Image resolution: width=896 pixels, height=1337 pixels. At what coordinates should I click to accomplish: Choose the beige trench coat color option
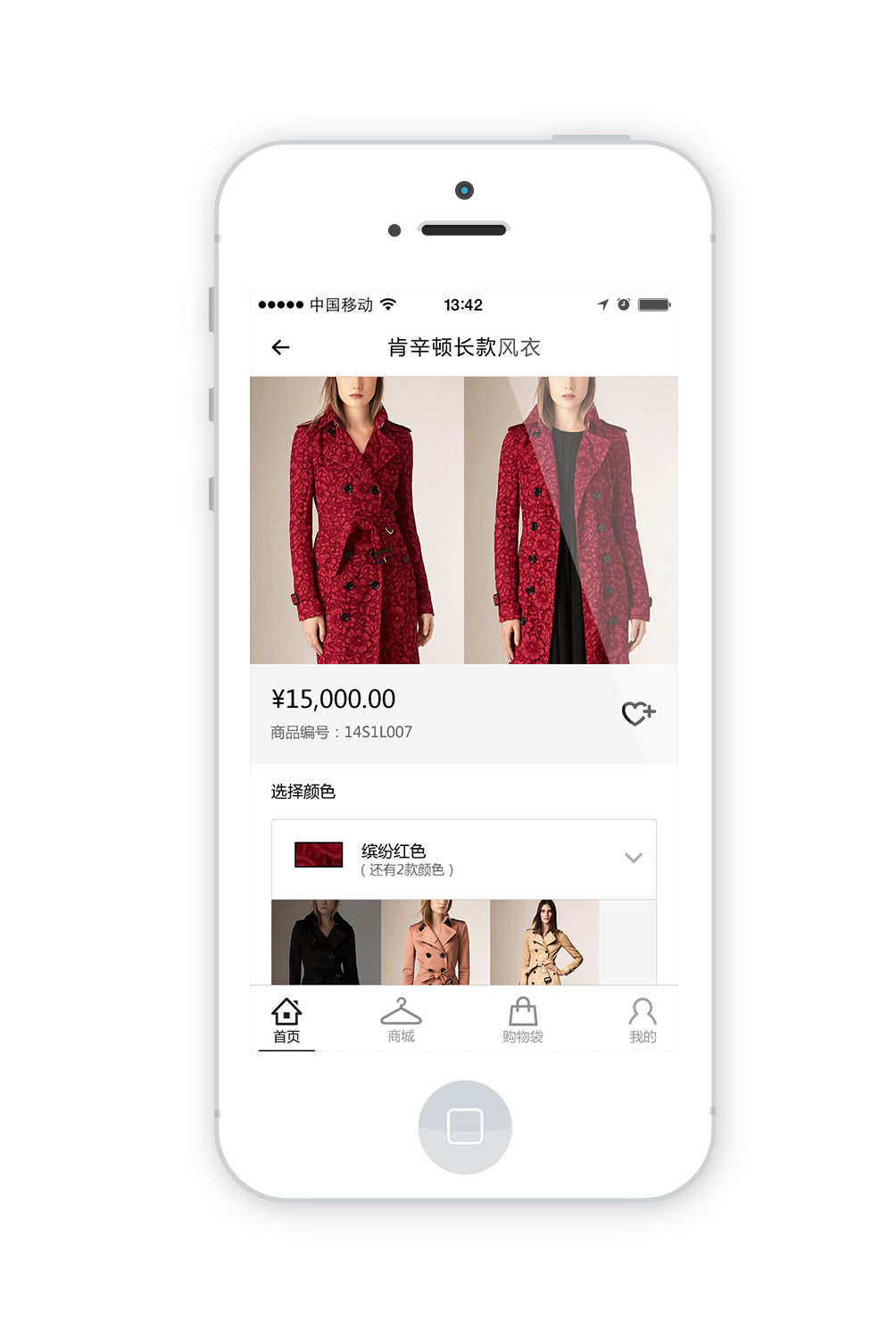544,943
